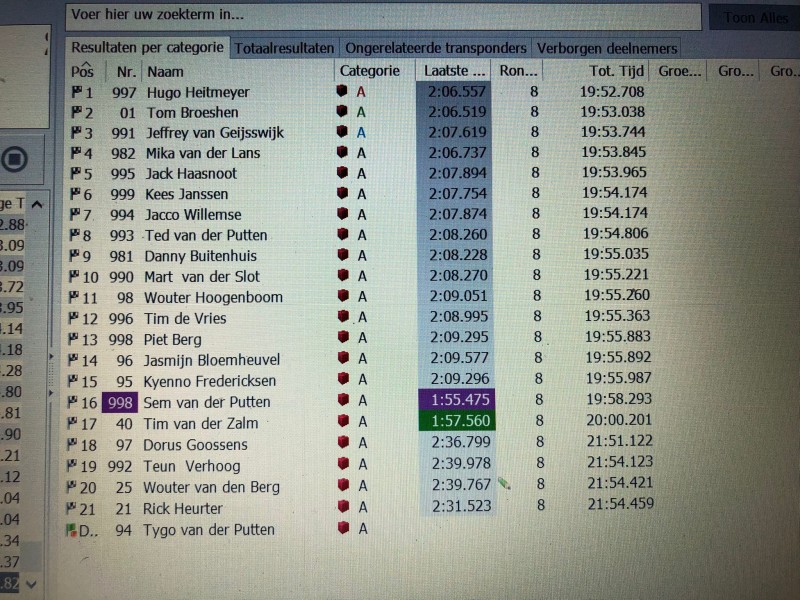Select the row for Sem van der Putten
This screenshot has height=600, width=800.
207,402
